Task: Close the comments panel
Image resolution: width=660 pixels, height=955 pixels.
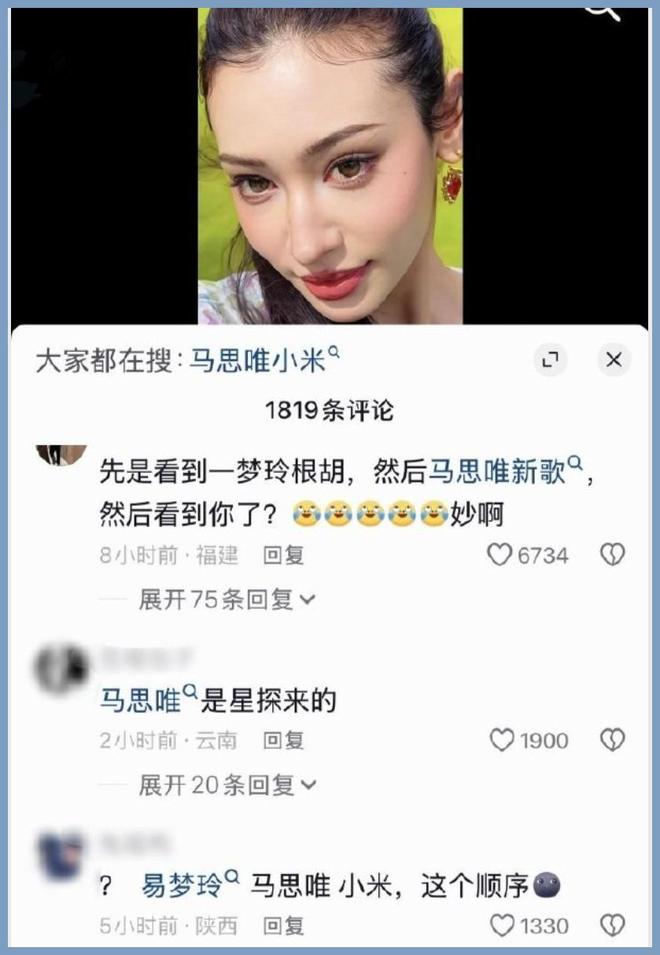Action: (614, 360)
